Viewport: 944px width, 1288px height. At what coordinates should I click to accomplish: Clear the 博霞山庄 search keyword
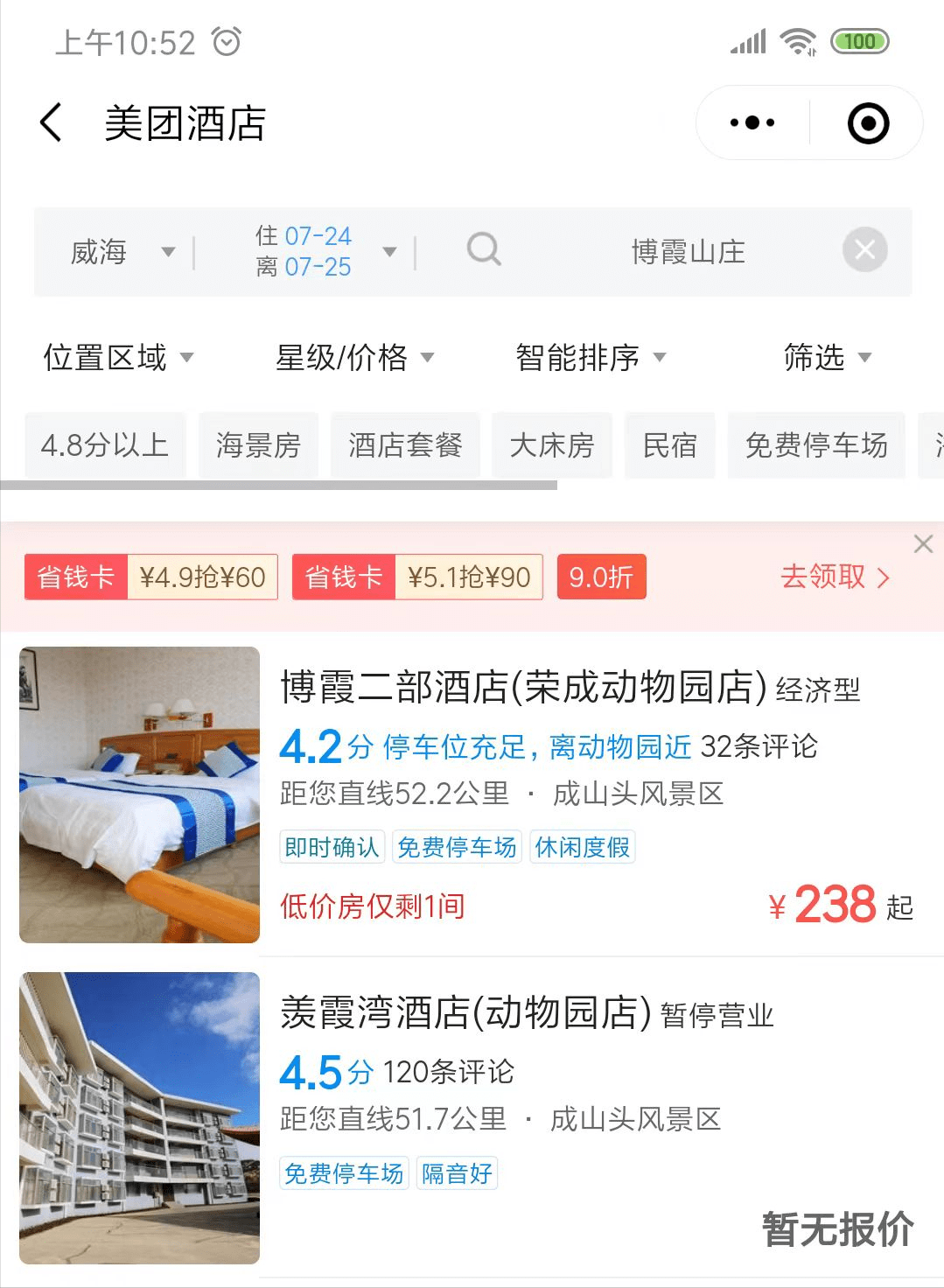click(864, 250)
